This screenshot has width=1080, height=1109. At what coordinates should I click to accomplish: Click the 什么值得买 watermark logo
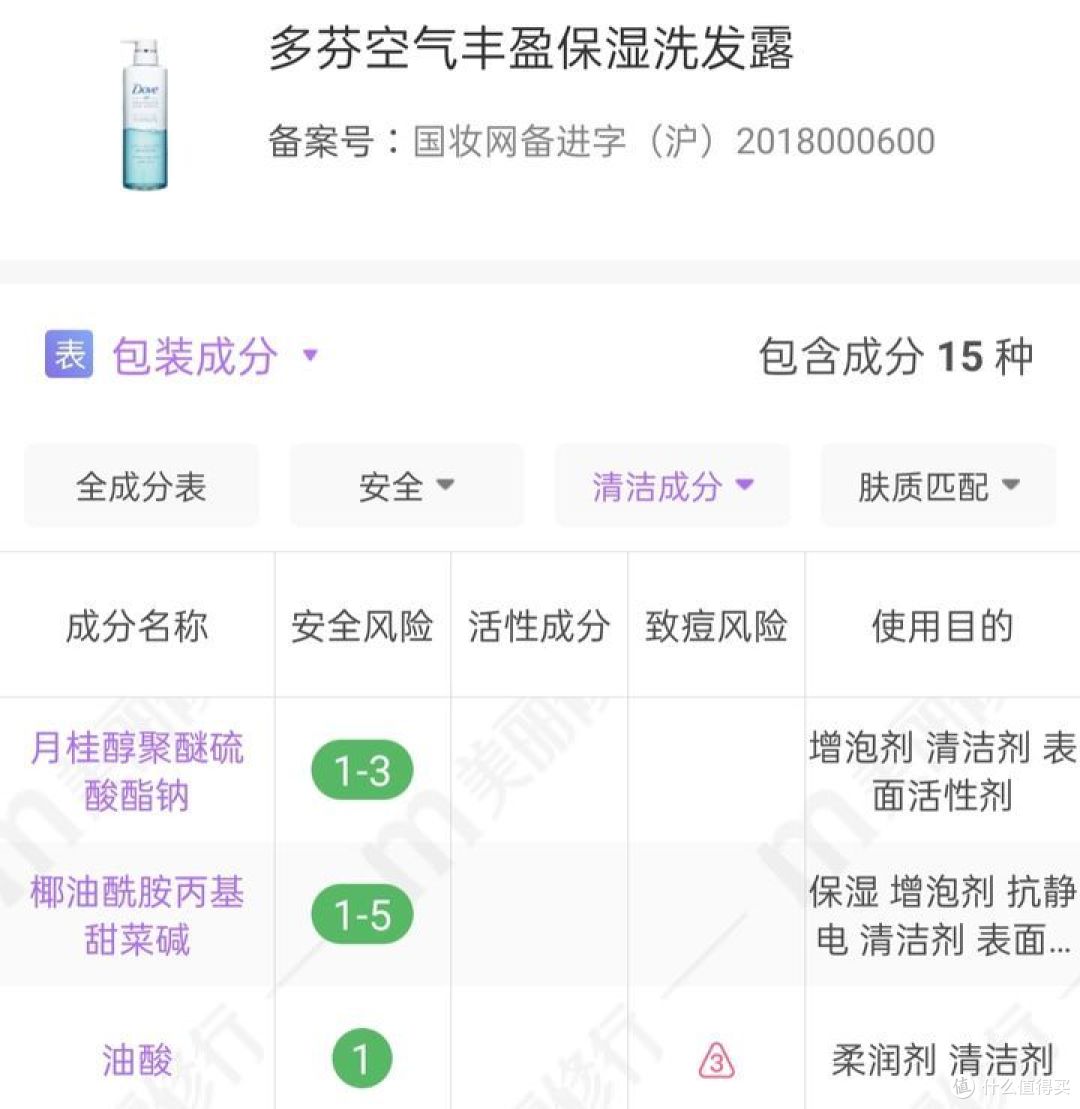pos(1013,1087)
